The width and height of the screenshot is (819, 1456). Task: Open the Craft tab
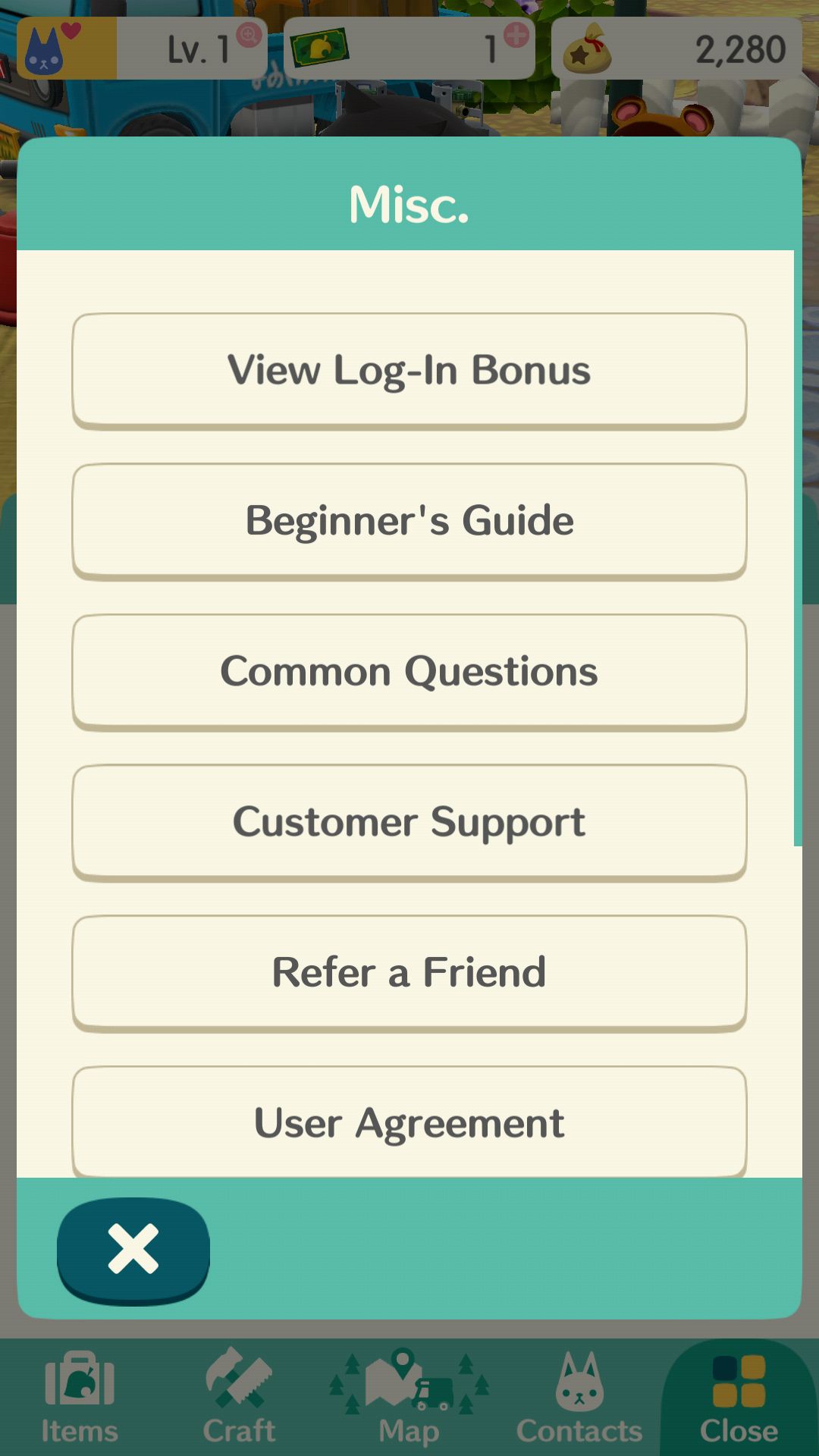(239, 1399)
